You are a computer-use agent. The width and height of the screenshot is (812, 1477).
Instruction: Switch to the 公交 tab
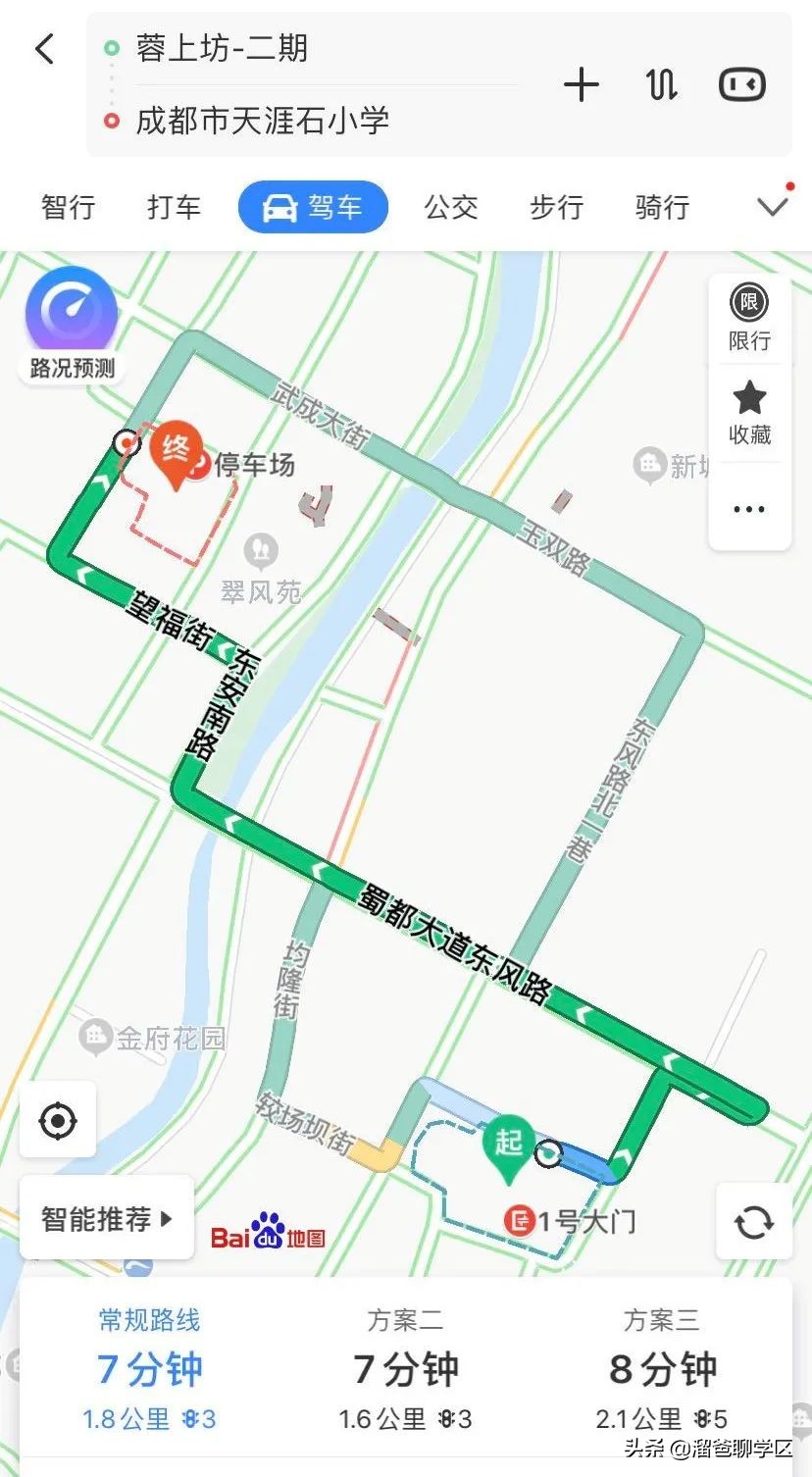pyautogui.click(x=451, y=207)
